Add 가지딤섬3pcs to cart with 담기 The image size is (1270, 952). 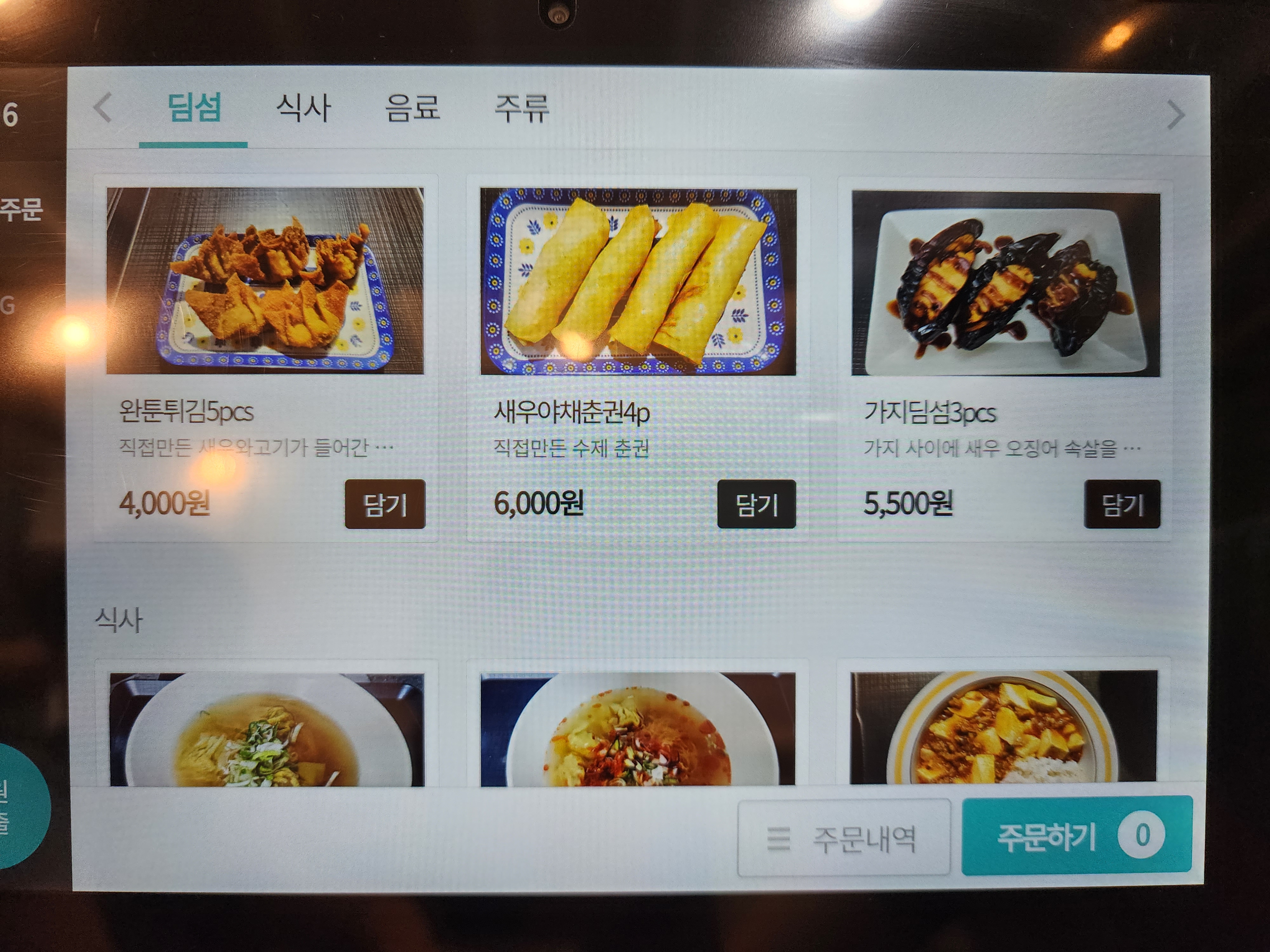click(1121, 505)
